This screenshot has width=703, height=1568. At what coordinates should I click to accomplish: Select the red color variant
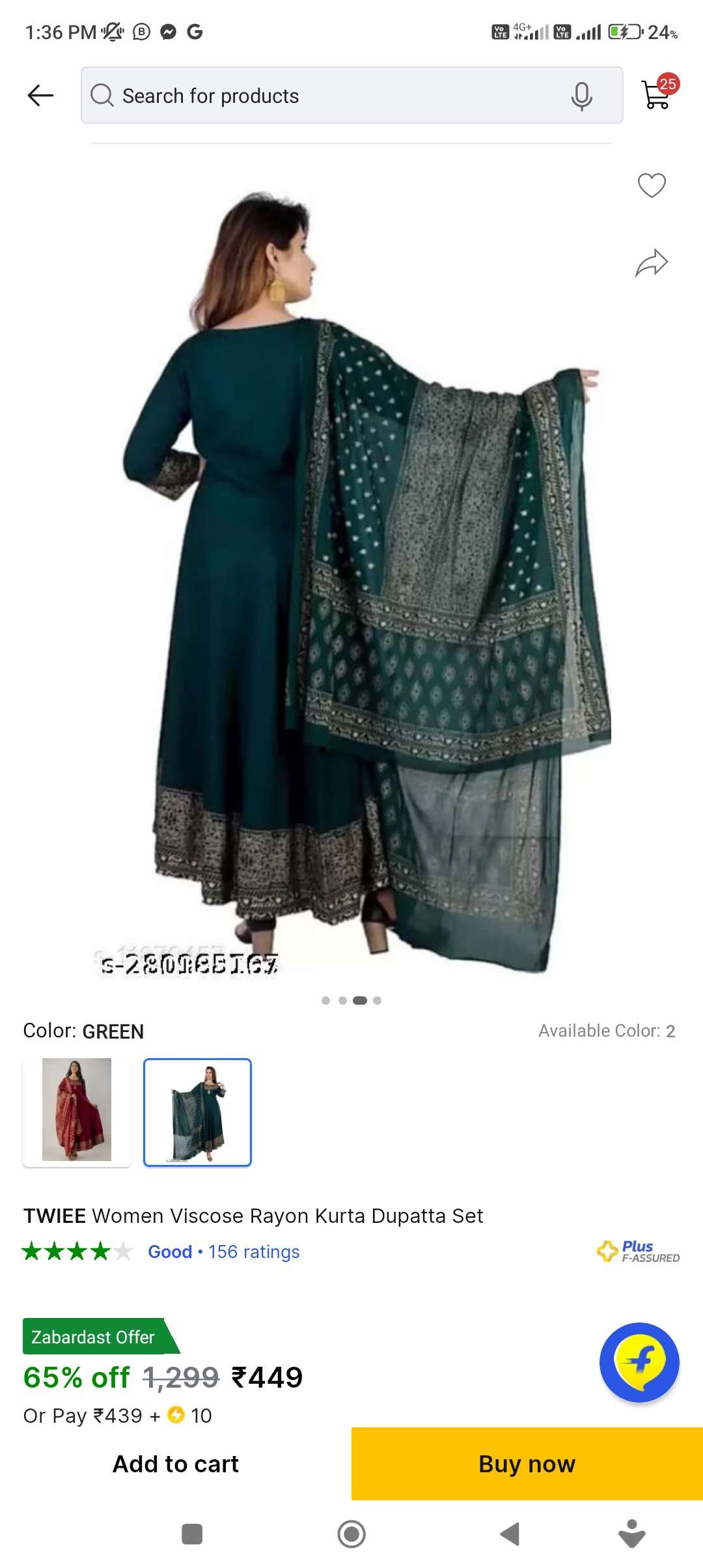tap(77, 1112)
